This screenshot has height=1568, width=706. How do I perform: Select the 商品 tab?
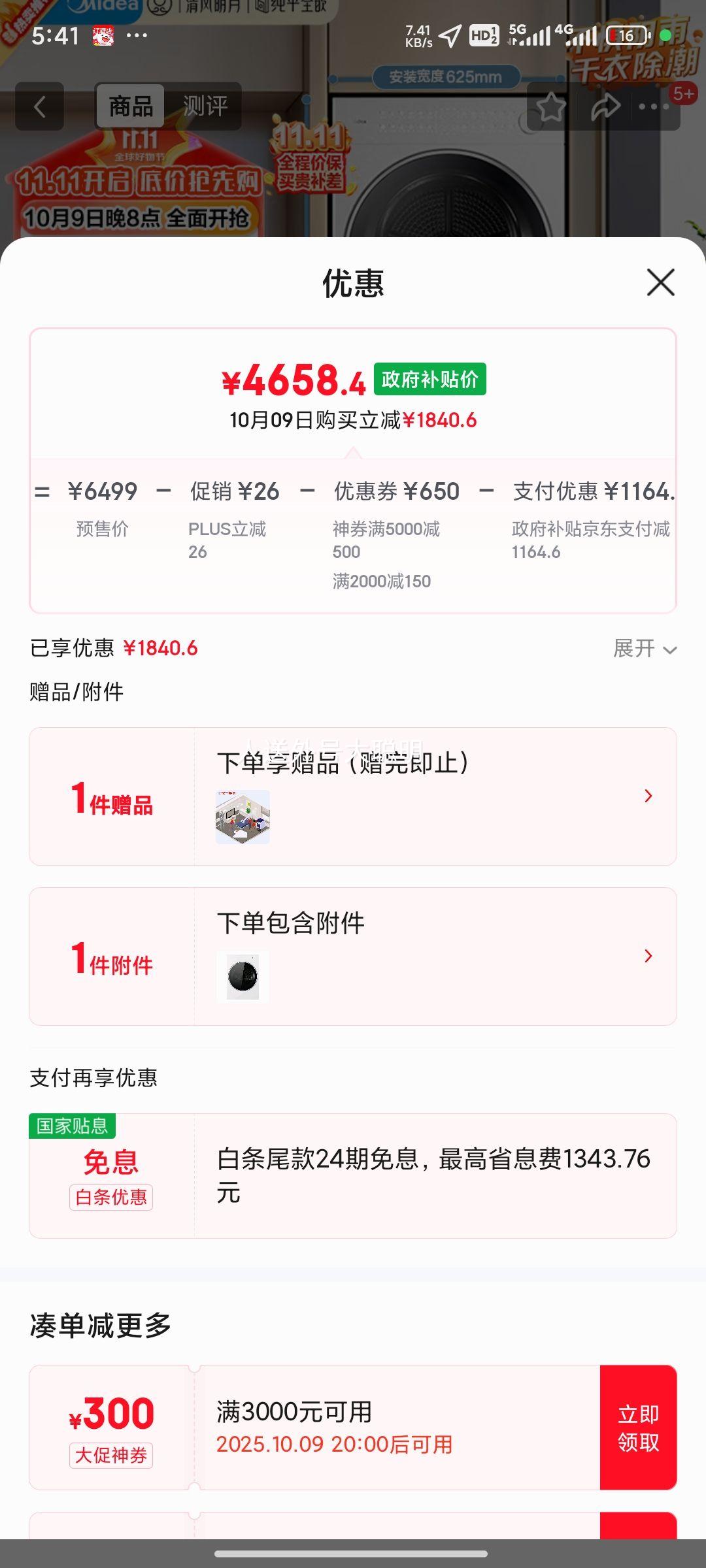131,106
